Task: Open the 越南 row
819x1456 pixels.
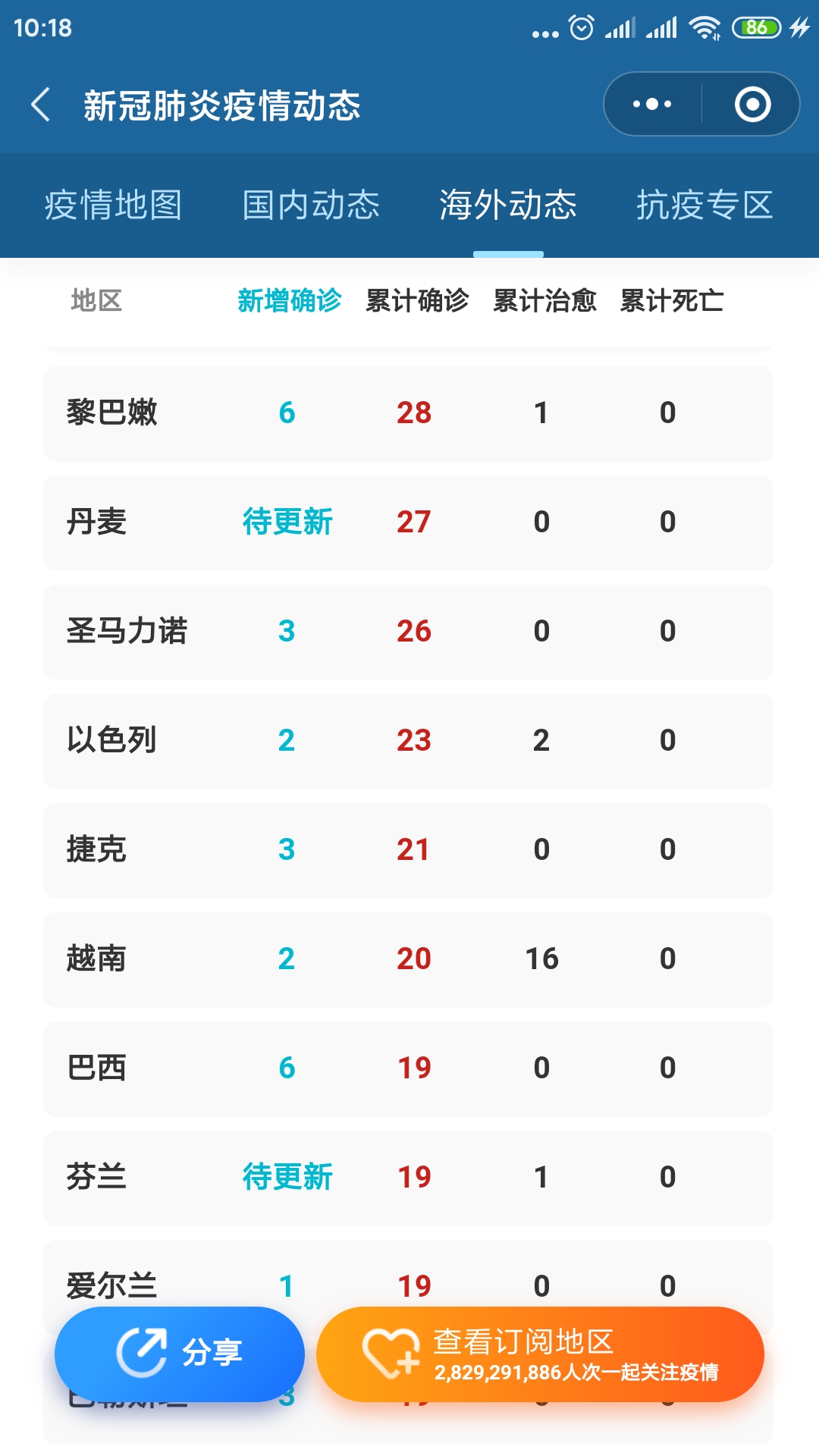Action: [x=408, y=959]
